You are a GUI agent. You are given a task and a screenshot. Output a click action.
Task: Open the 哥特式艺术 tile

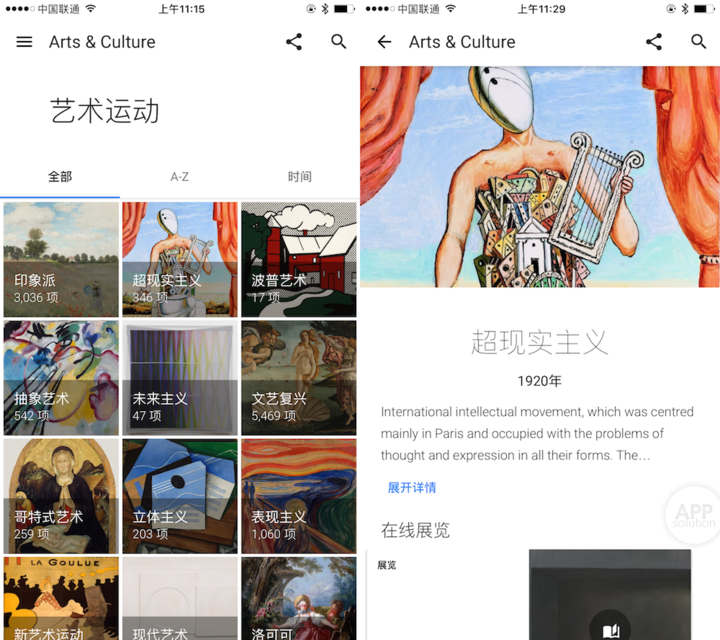(x=61, y=496)
